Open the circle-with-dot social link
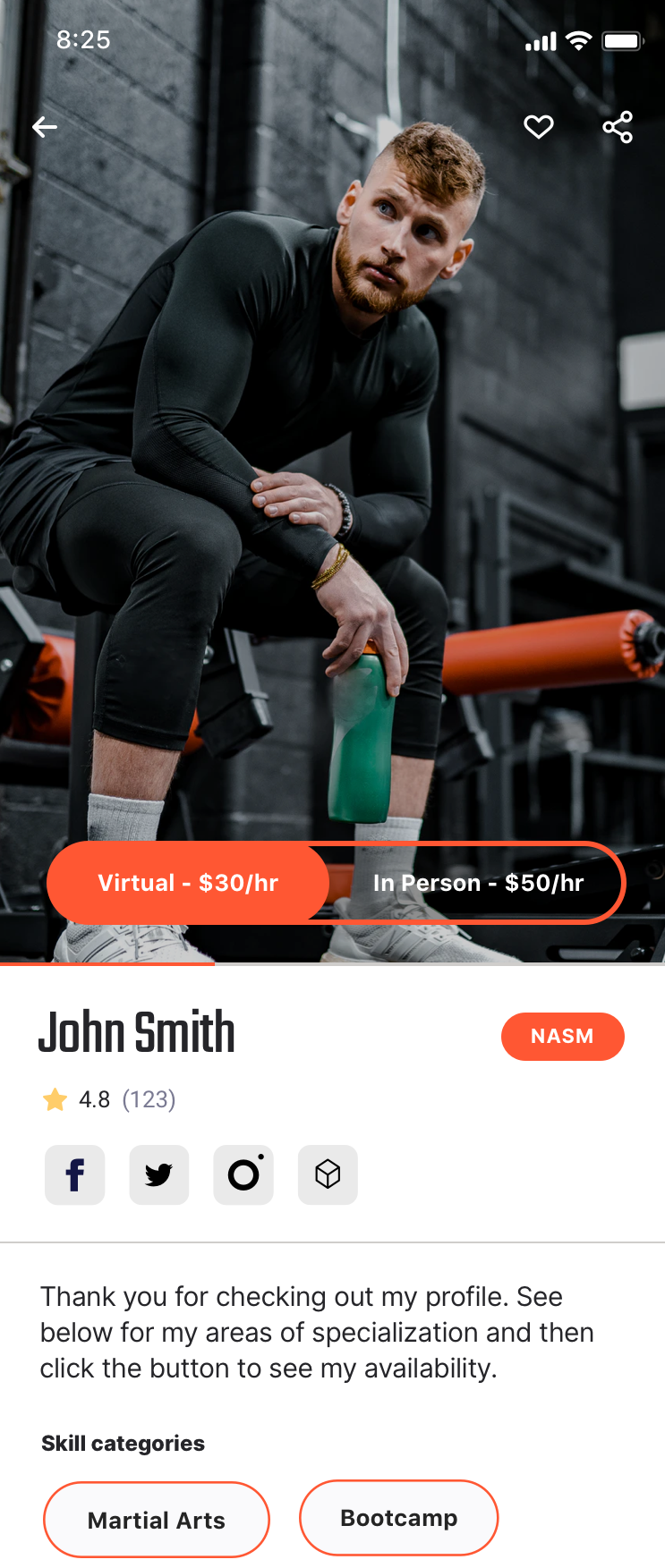665x1568 pixels. coord(243,1174)
